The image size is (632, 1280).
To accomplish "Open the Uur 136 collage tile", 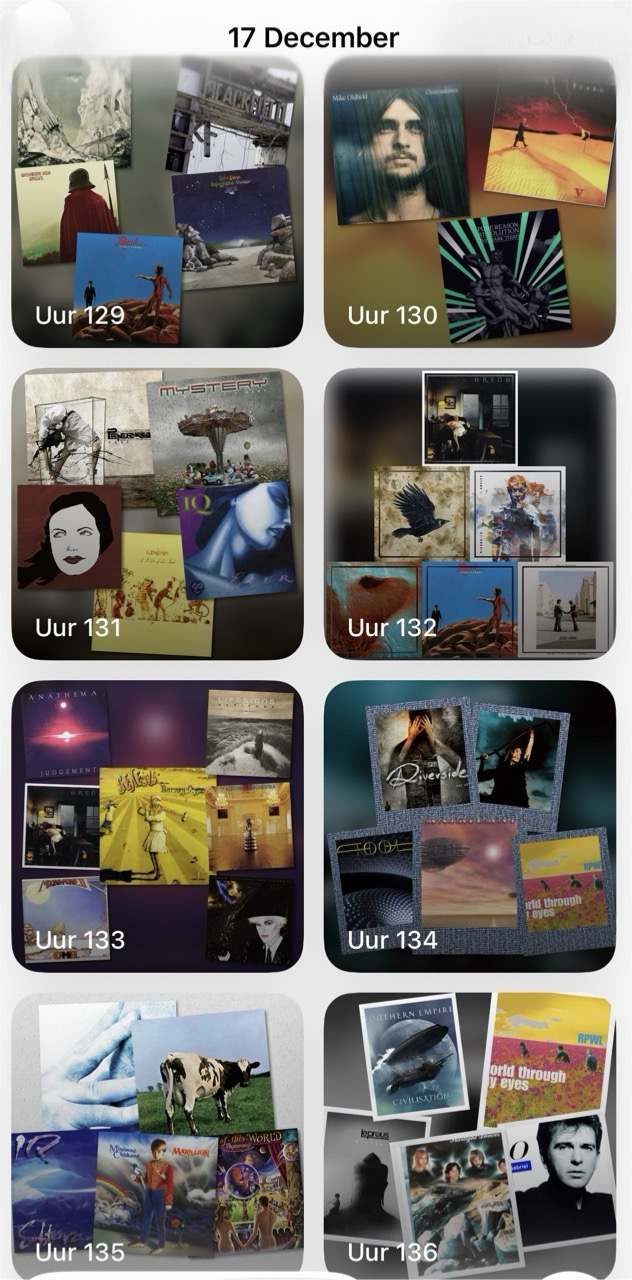I will pos(470,1135).
